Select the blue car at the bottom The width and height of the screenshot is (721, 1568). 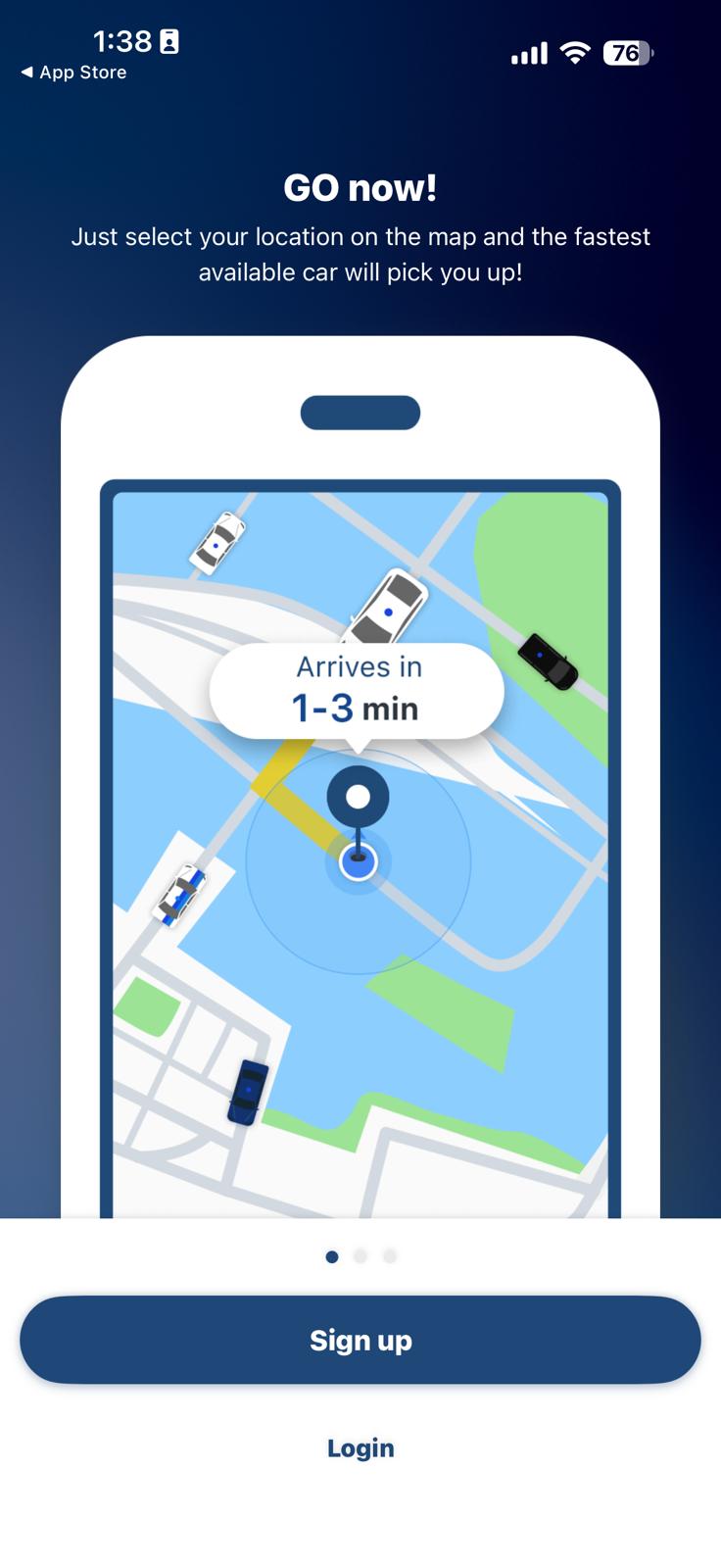pos(250,1091)
